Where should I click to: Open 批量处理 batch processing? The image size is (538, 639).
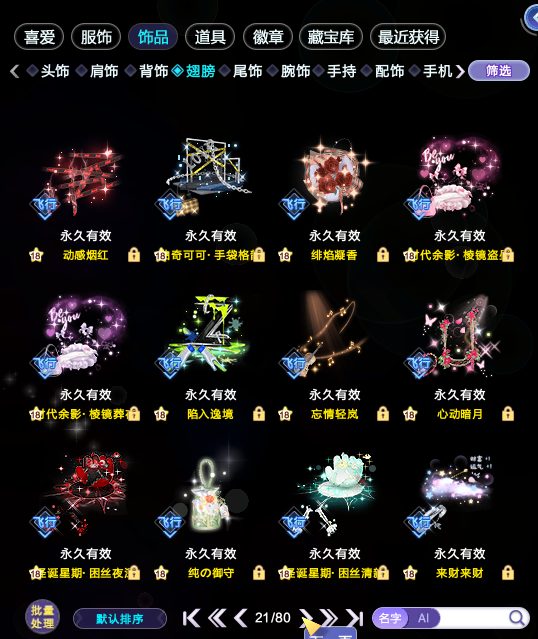coord(42,617)
